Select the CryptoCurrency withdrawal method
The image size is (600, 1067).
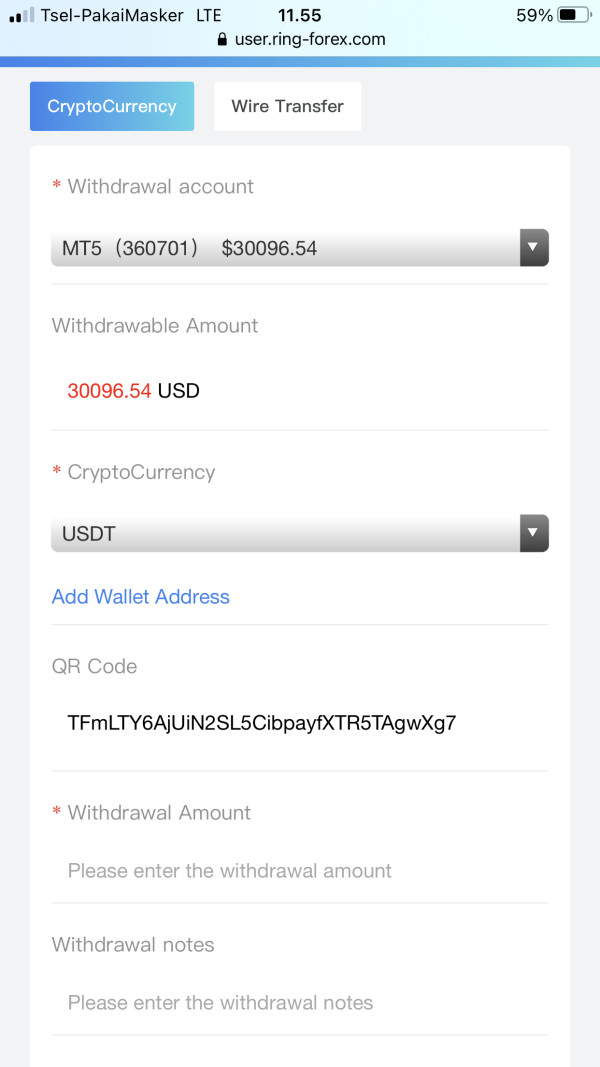click(x=112, y=106)
